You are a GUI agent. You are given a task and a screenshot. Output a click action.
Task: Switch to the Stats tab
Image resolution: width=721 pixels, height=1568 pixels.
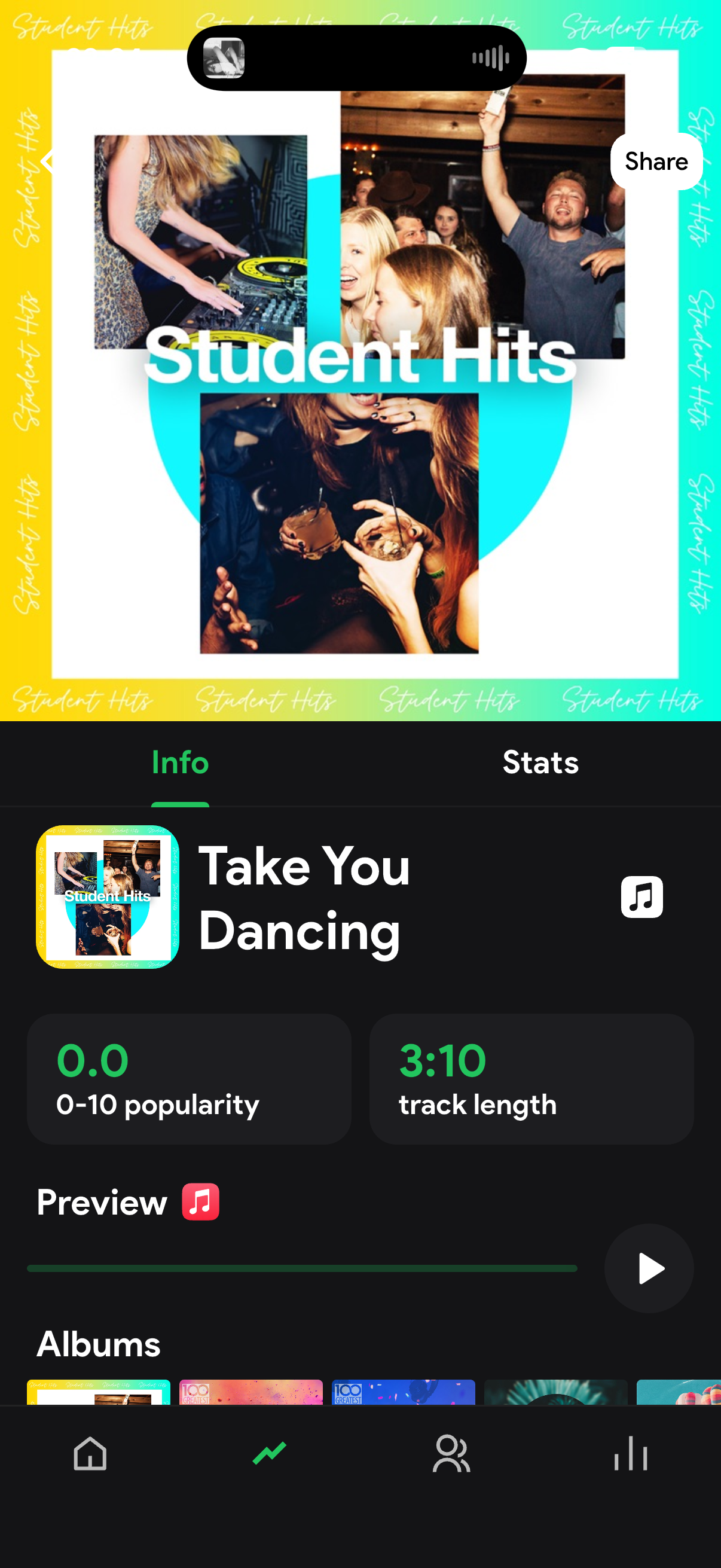tap(540, 762)
